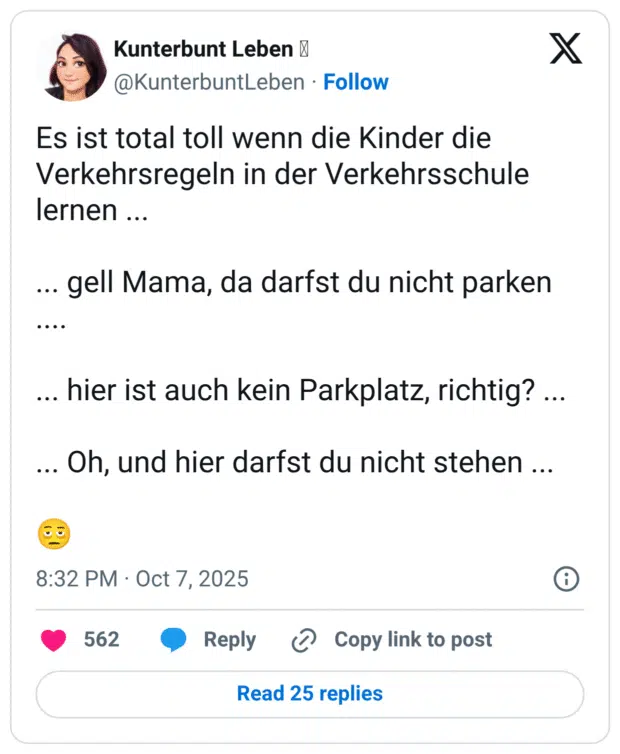The width and height of the screenshot is (620, 754).
Task: Open the info icon beside the date
Action: pos(566,579)
